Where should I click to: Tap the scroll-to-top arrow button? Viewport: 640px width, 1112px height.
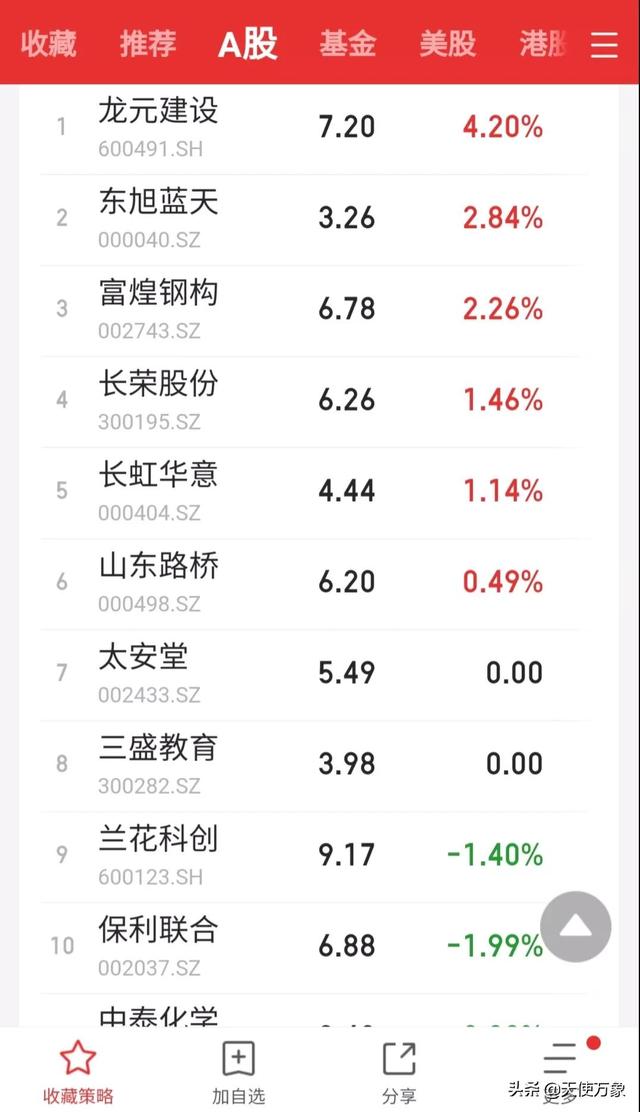point(575,927)
